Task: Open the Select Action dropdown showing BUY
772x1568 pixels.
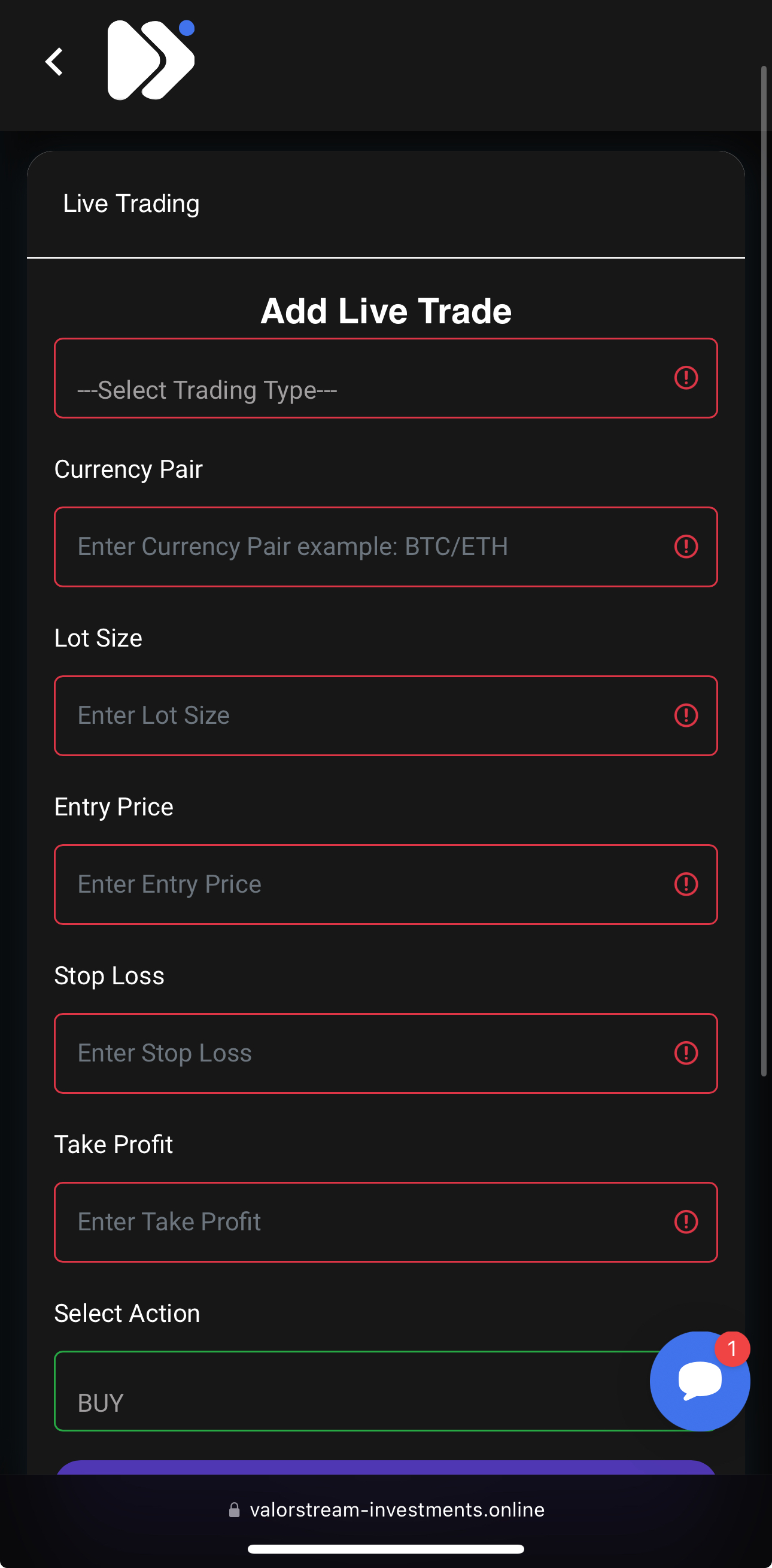Action: (353, 1391)
